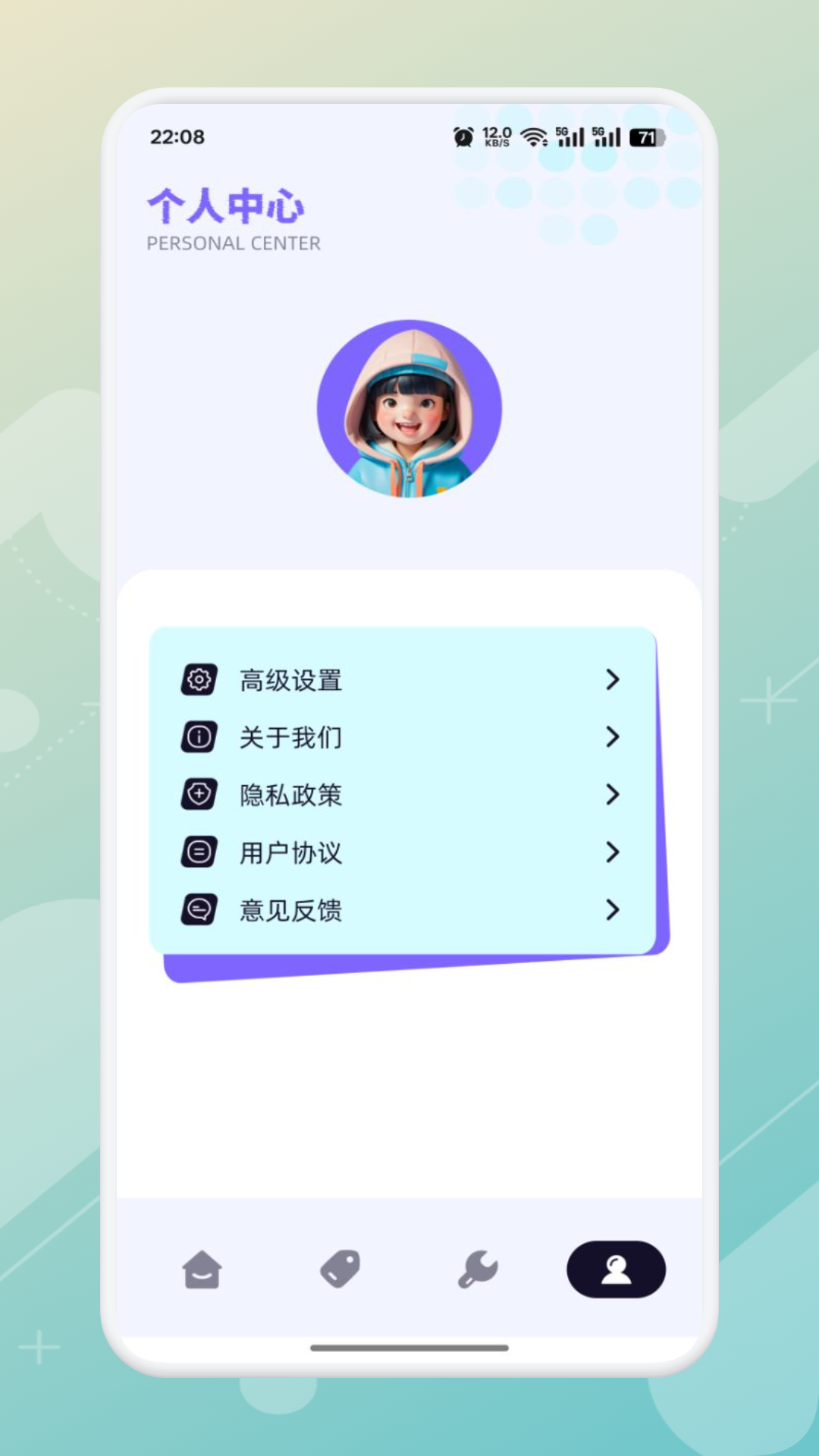The height and width of the screenshot is (1456, 819).
Task: Tap the user avatar picture
Action: 409,408
